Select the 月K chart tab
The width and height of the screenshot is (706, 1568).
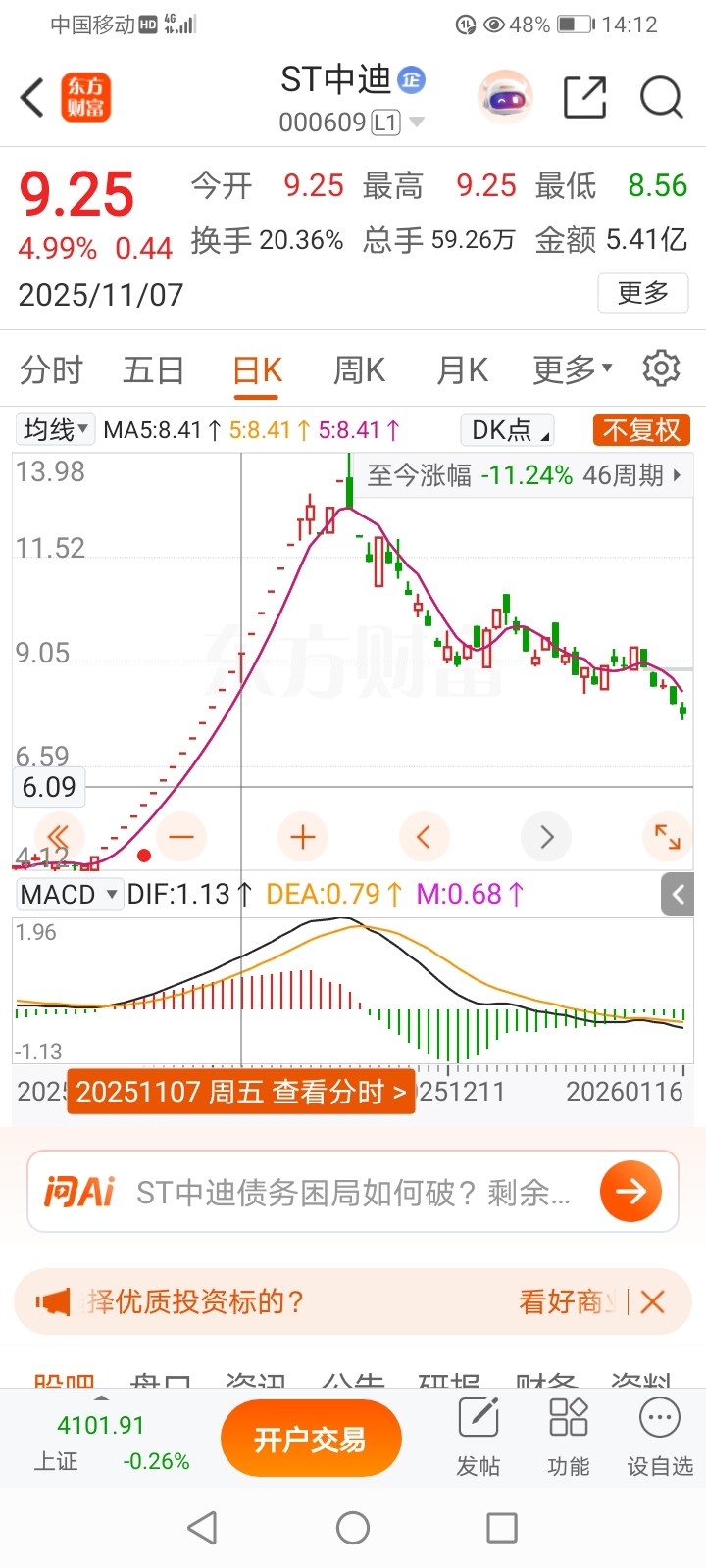coord(462,370)
